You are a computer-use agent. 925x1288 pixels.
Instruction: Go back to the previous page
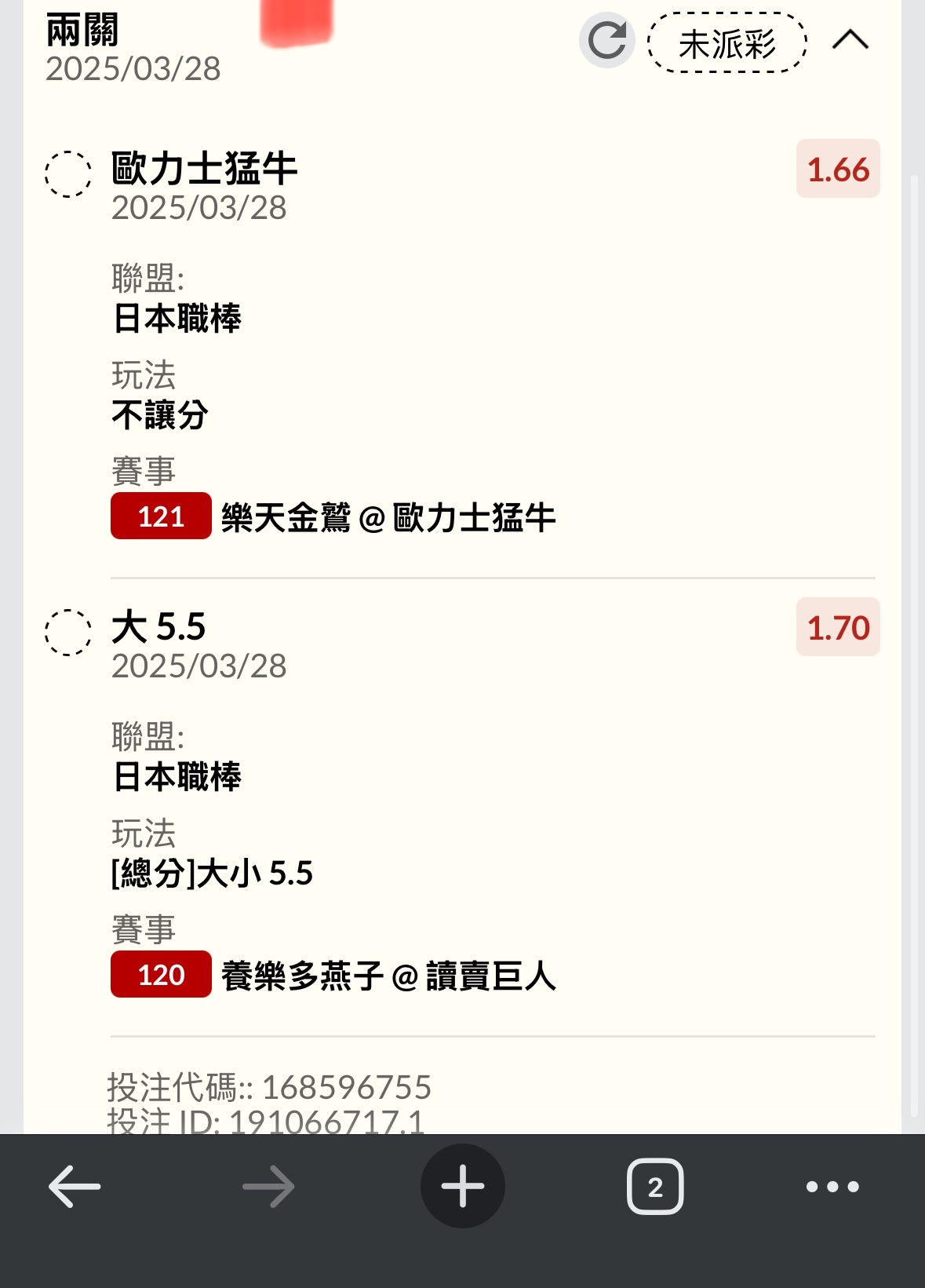click(x=75, y=1186)
